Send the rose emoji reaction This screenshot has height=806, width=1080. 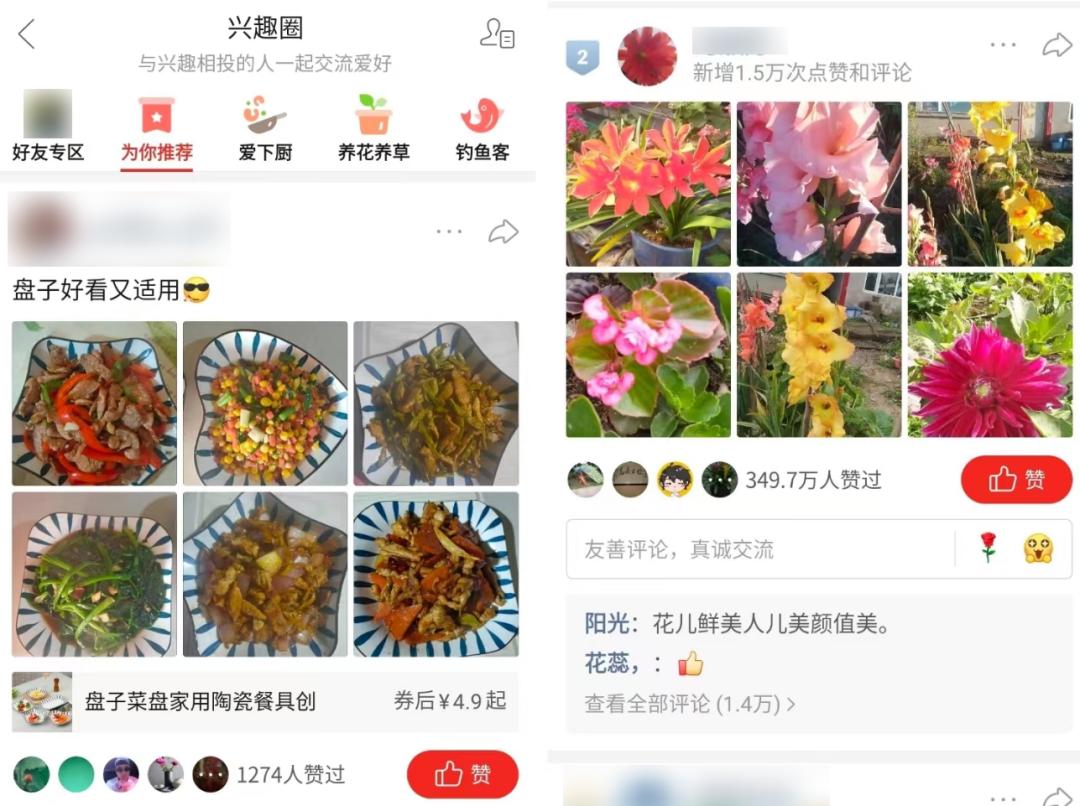pos(988,548)
